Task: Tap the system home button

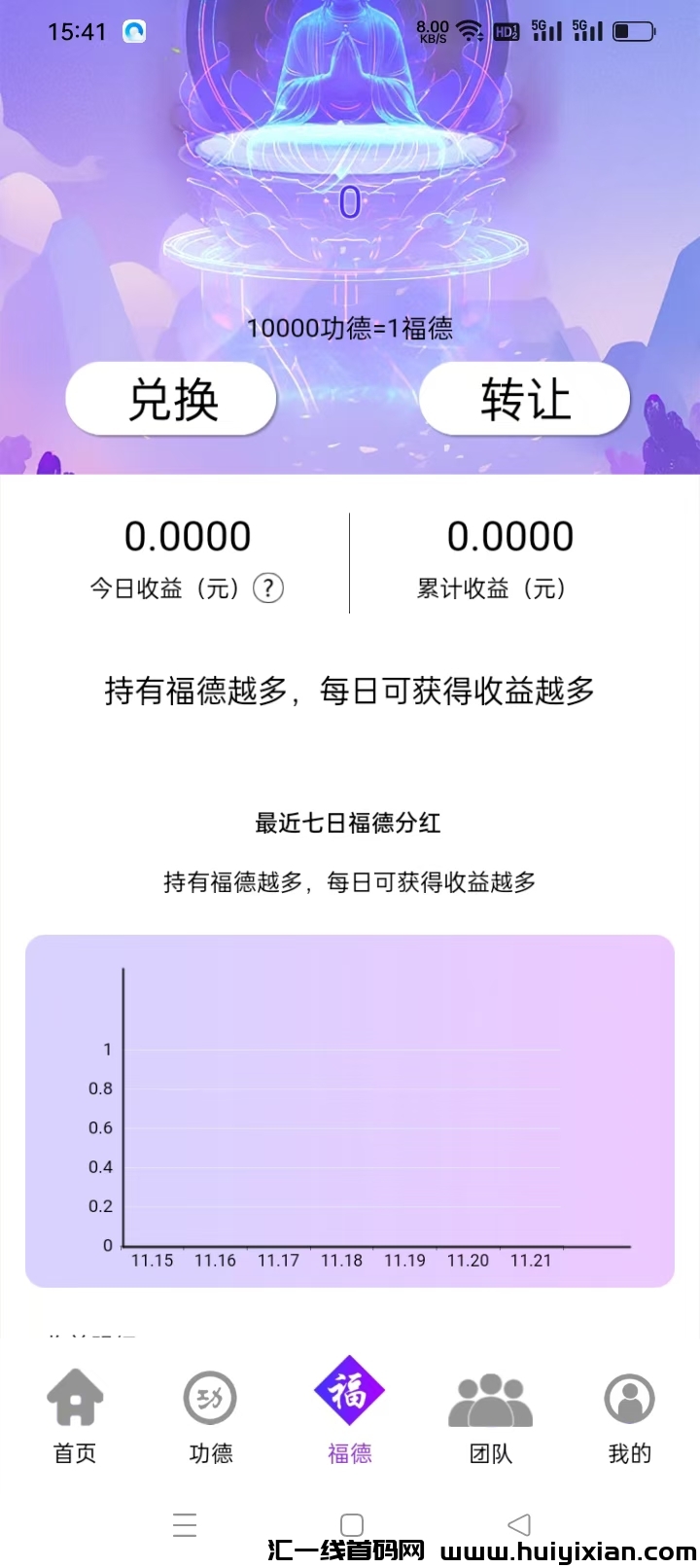Action: [352, 1524]
